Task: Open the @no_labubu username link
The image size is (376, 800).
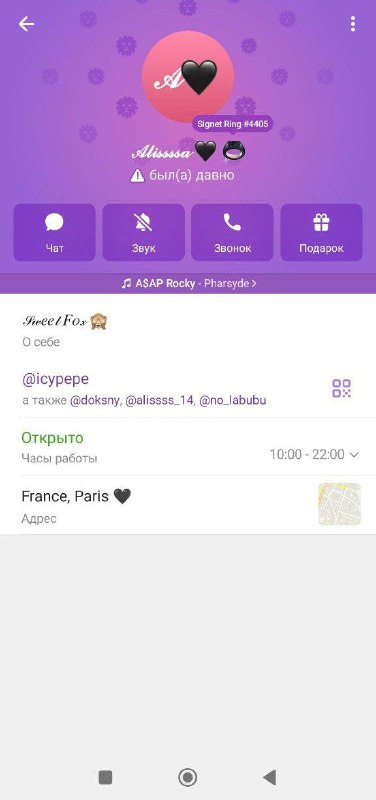Action: coord(233,401)
